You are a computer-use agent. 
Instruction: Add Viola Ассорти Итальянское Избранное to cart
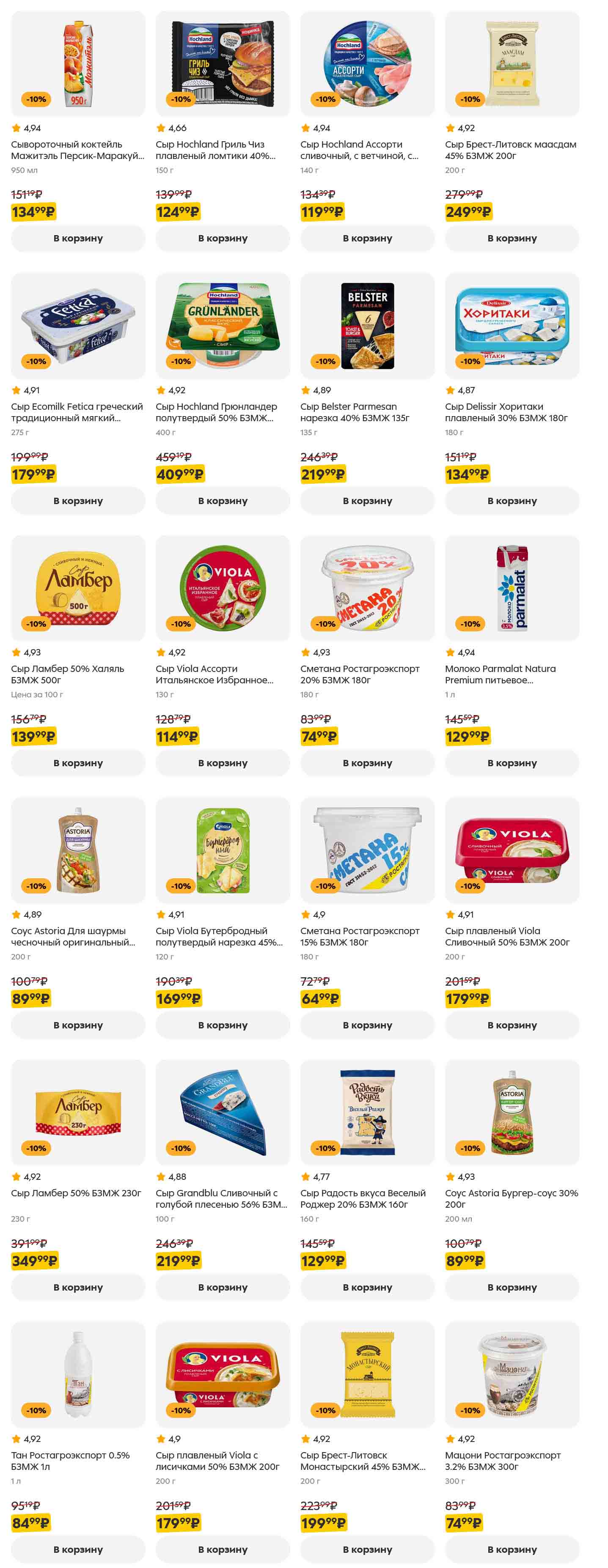pos(223,763)
